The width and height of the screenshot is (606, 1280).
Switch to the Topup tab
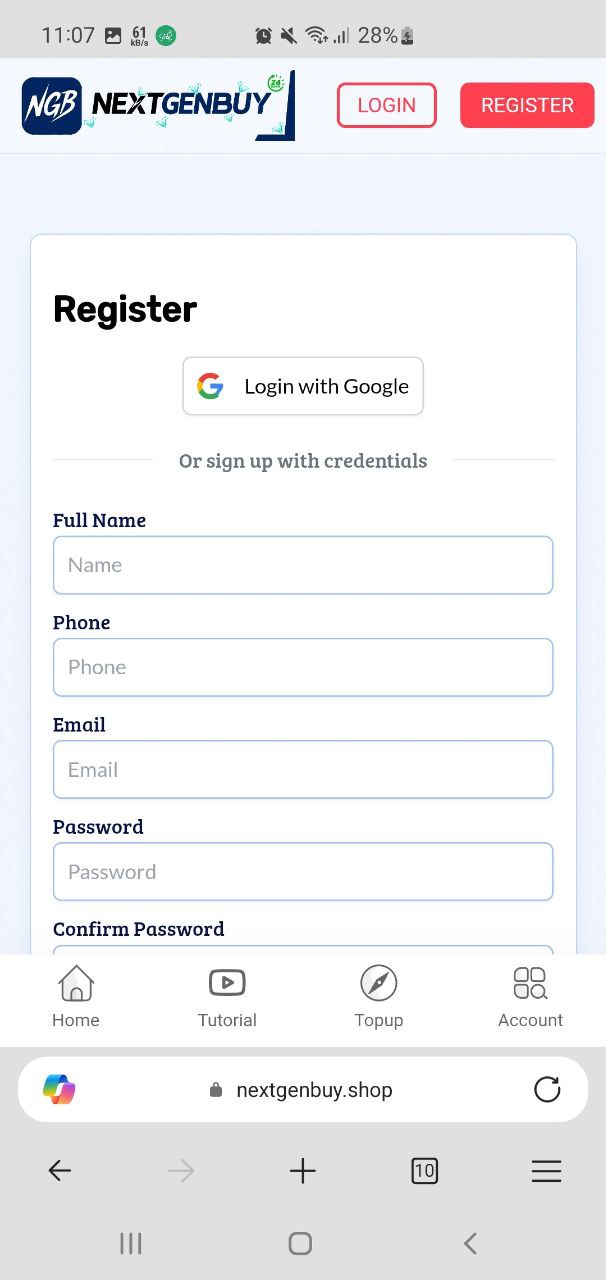pos(378,997)
